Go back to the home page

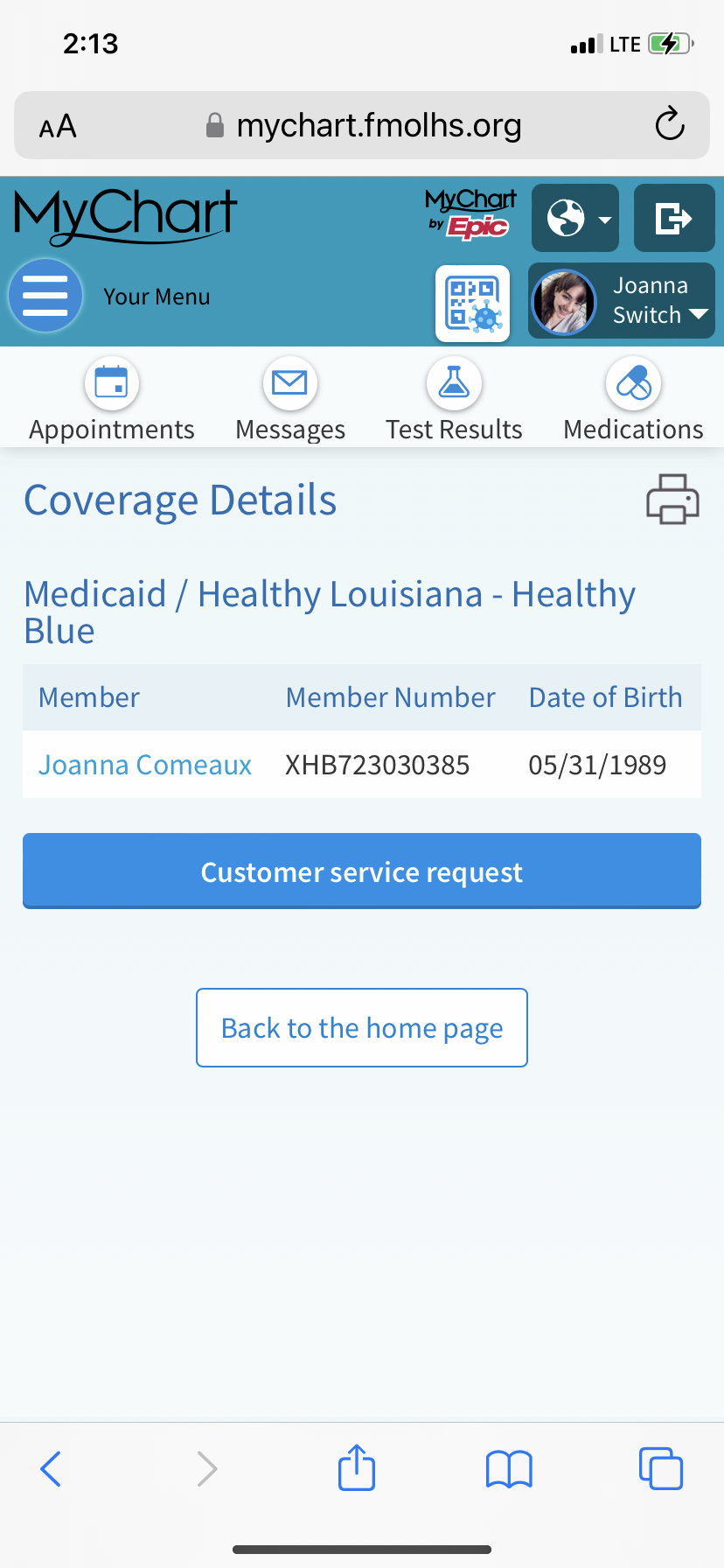(362, 1028)
